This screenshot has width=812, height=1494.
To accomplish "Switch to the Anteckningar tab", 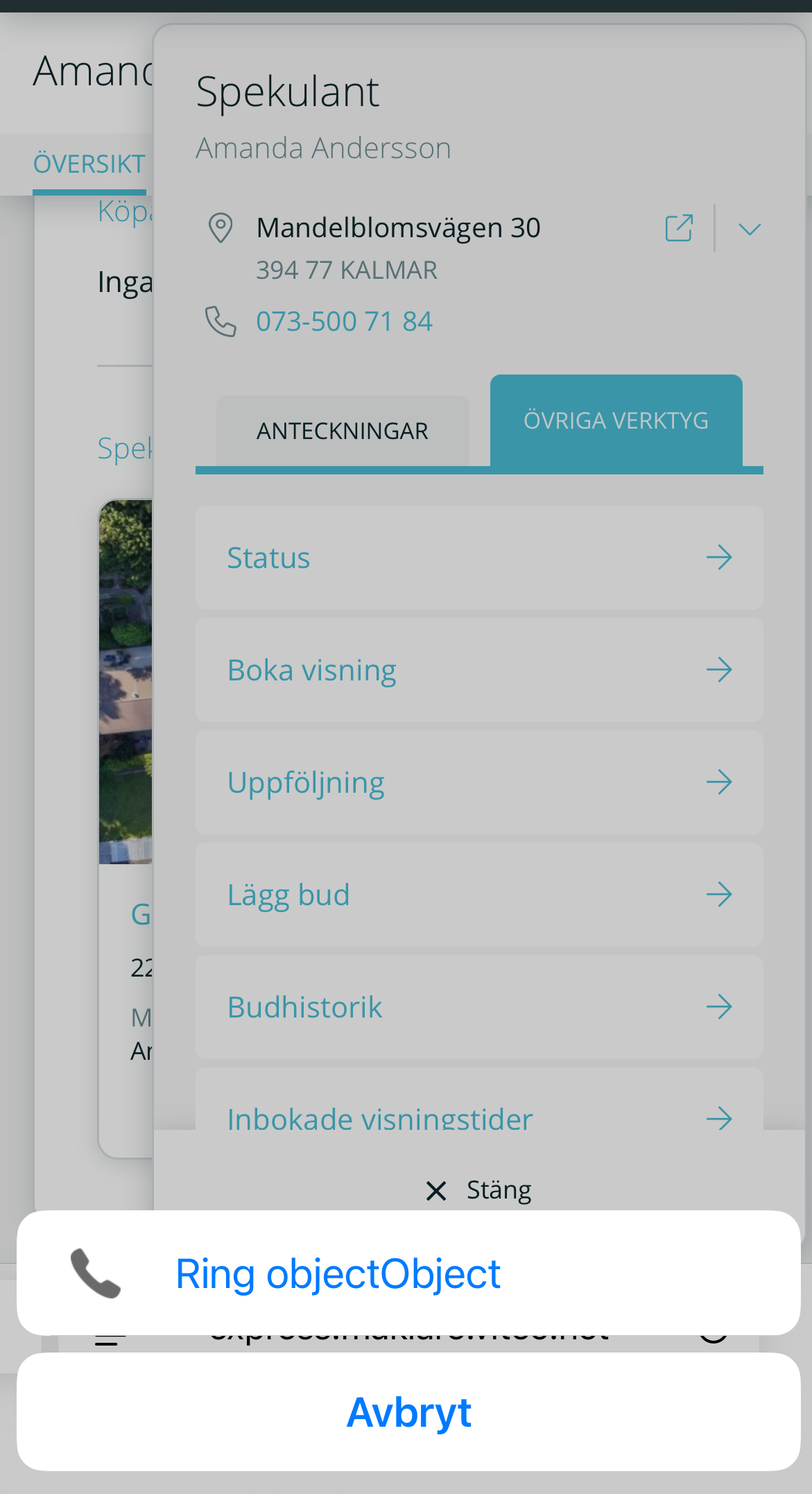I will tap(343, 431).
